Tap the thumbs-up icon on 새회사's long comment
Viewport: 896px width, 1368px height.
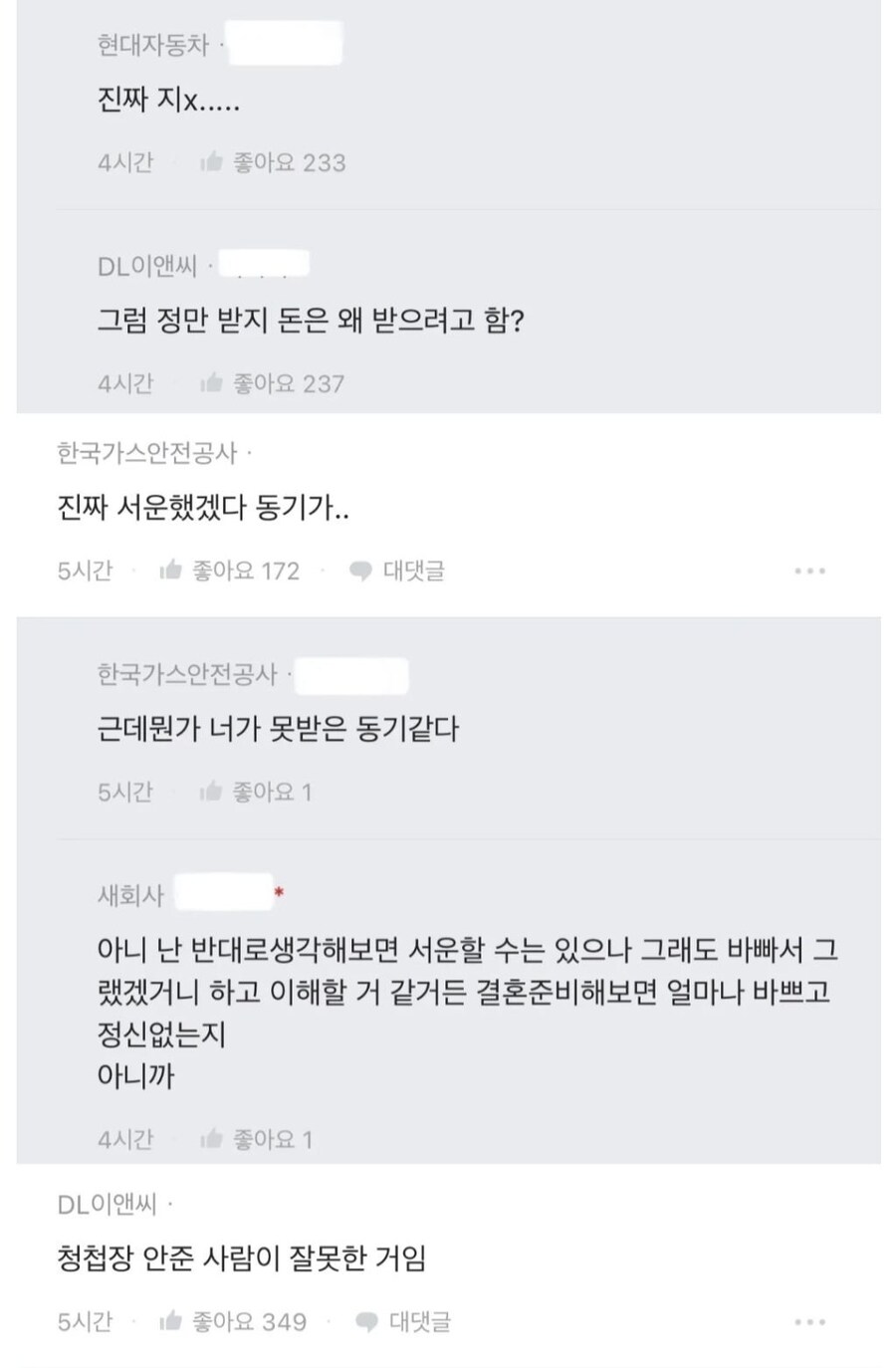click(x=211, y=1140)
